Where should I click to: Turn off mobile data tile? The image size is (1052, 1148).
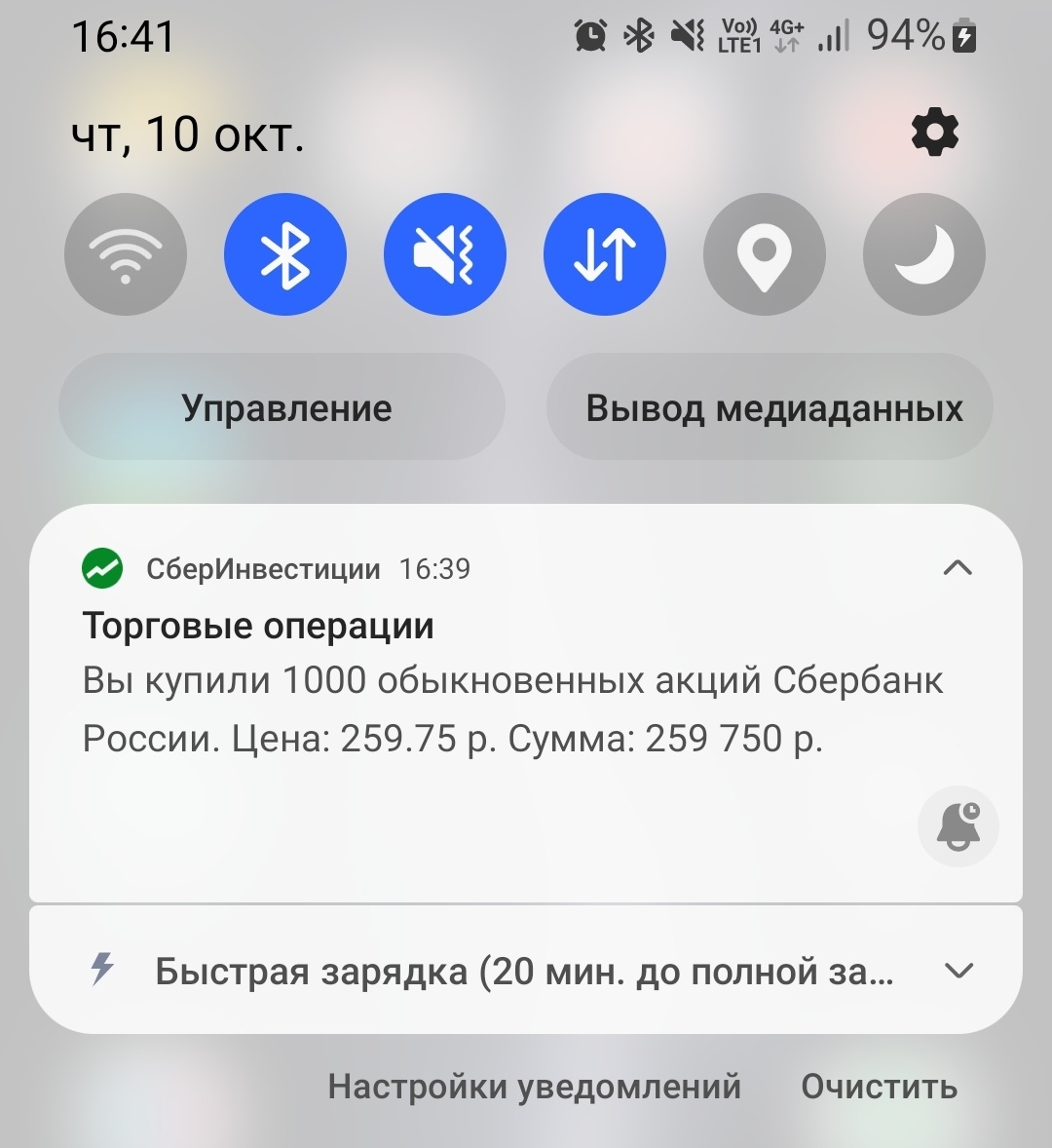(x=605, y=253)
